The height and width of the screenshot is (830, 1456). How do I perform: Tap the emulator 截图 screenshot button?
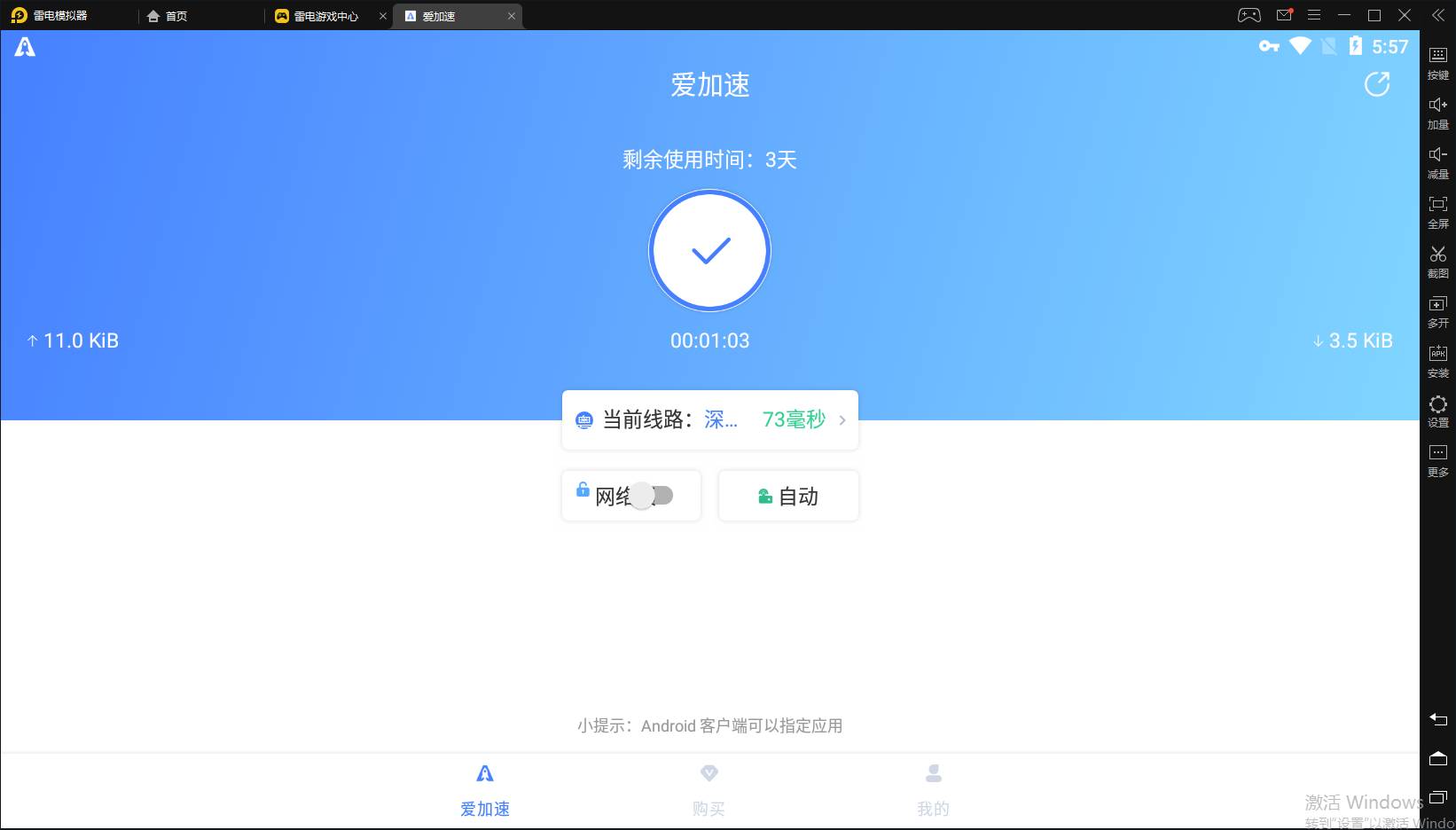(1437, 262)
